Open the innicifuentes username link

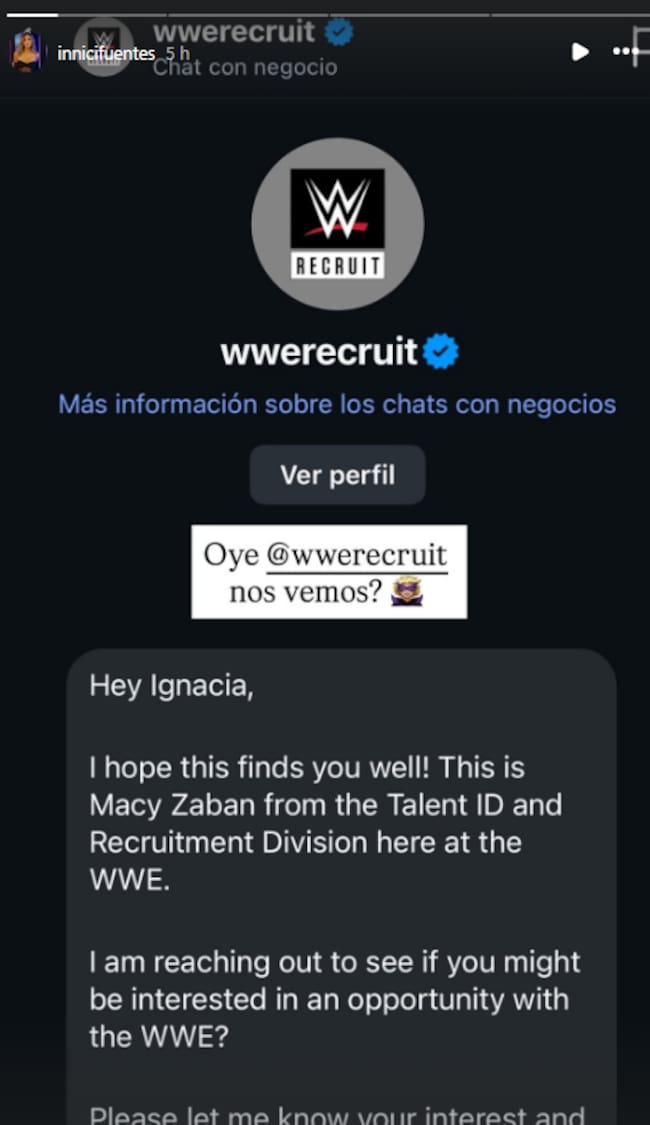[106, 54]
